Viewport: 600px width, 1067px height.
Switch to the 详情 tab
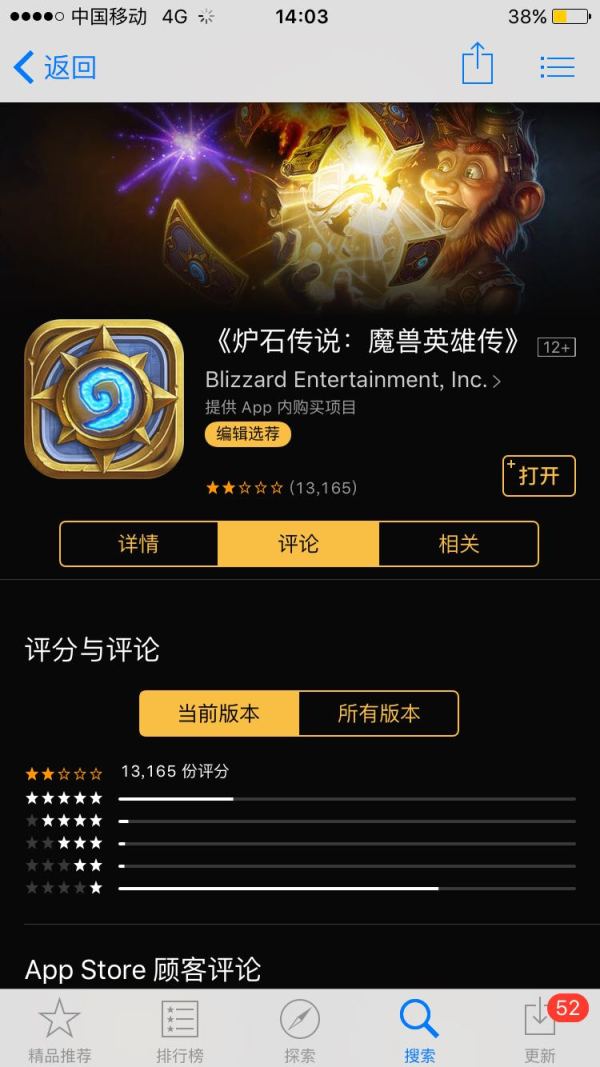[139, 544]
